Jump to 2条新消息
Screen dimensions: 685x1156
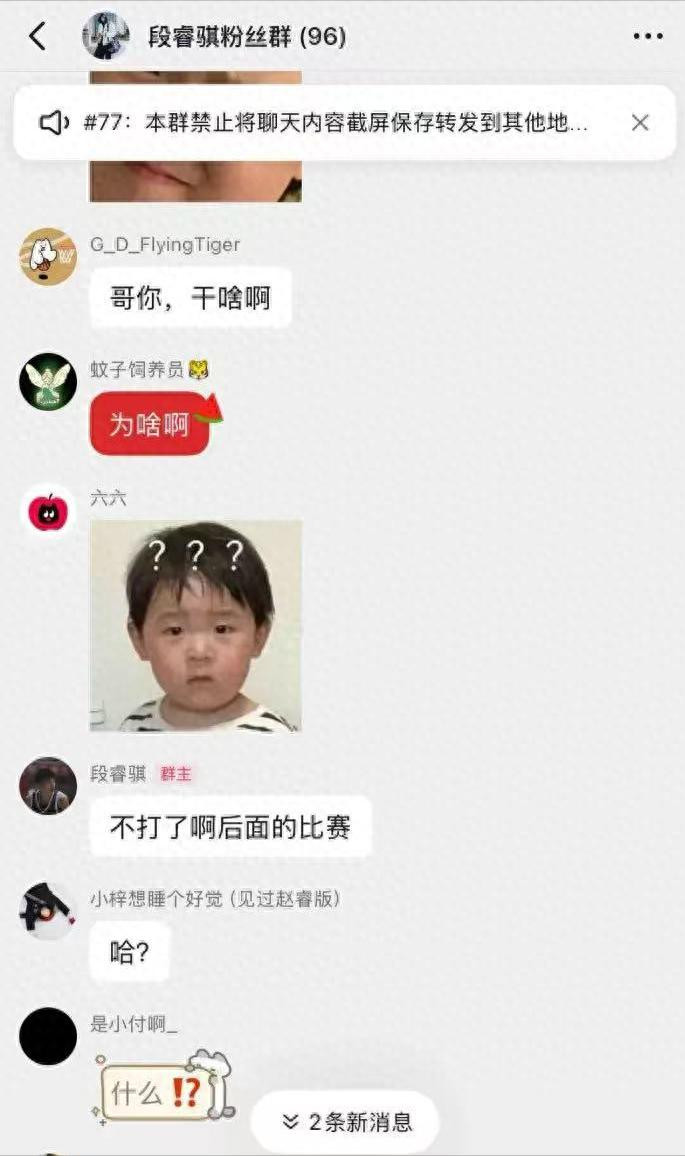(346, 1122)
